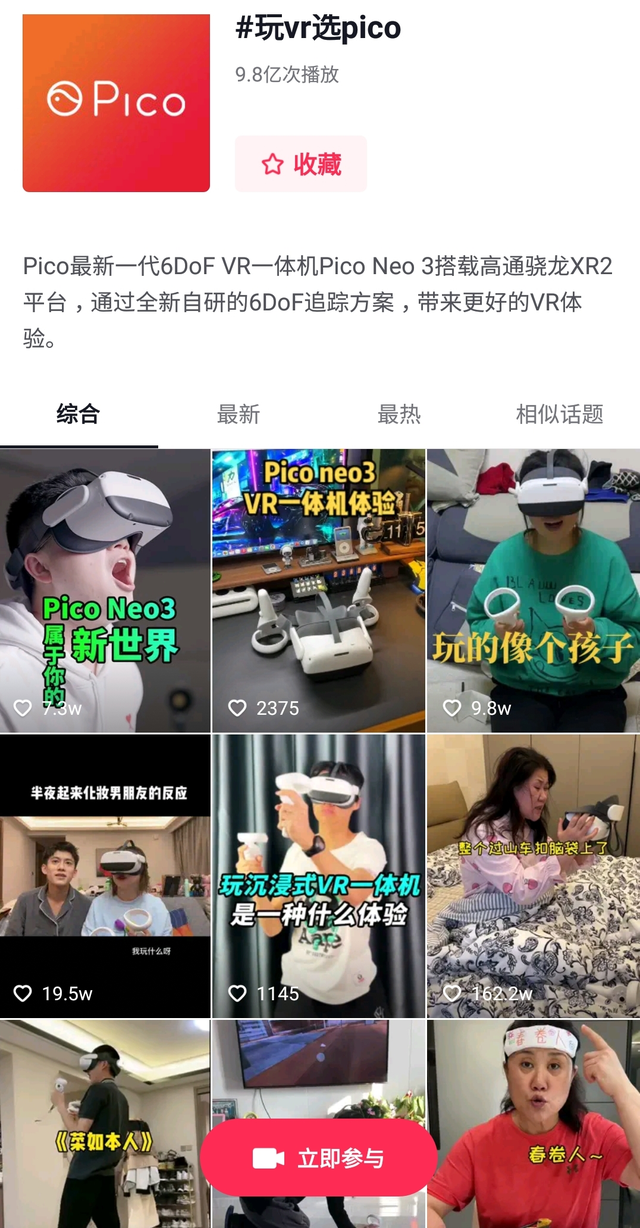Switch to the 最热 tab

tap(399, 414)
